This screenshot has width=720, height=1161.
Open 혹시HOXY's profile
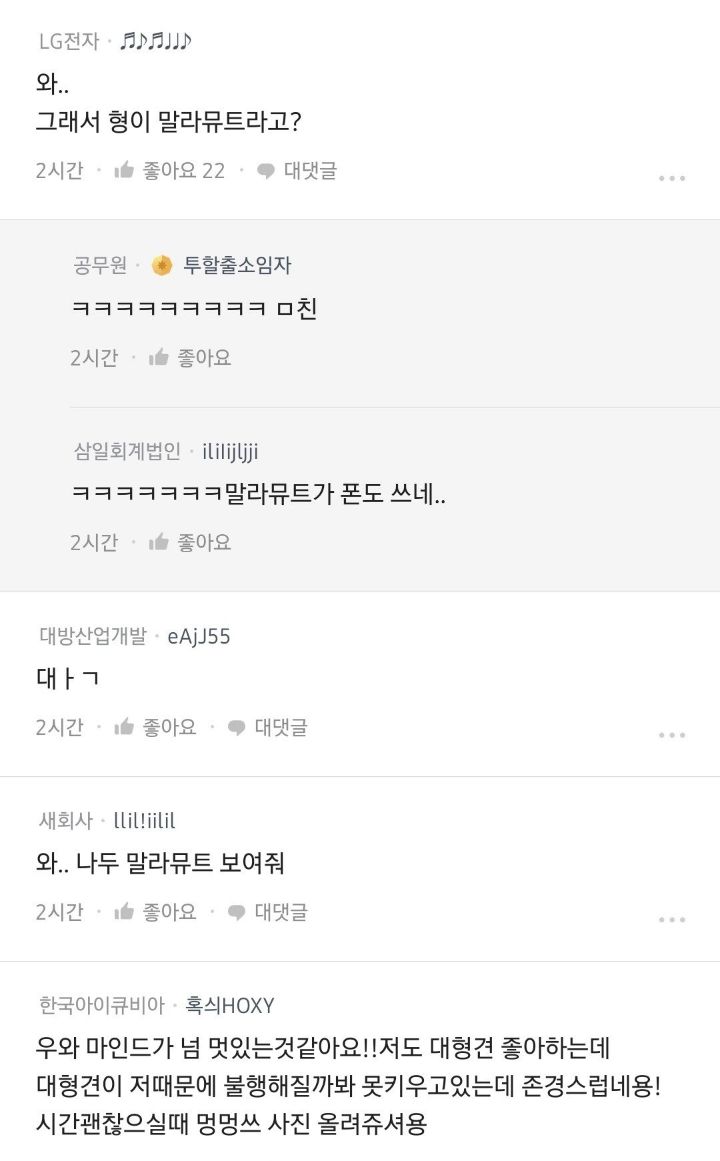[230, 1006]
